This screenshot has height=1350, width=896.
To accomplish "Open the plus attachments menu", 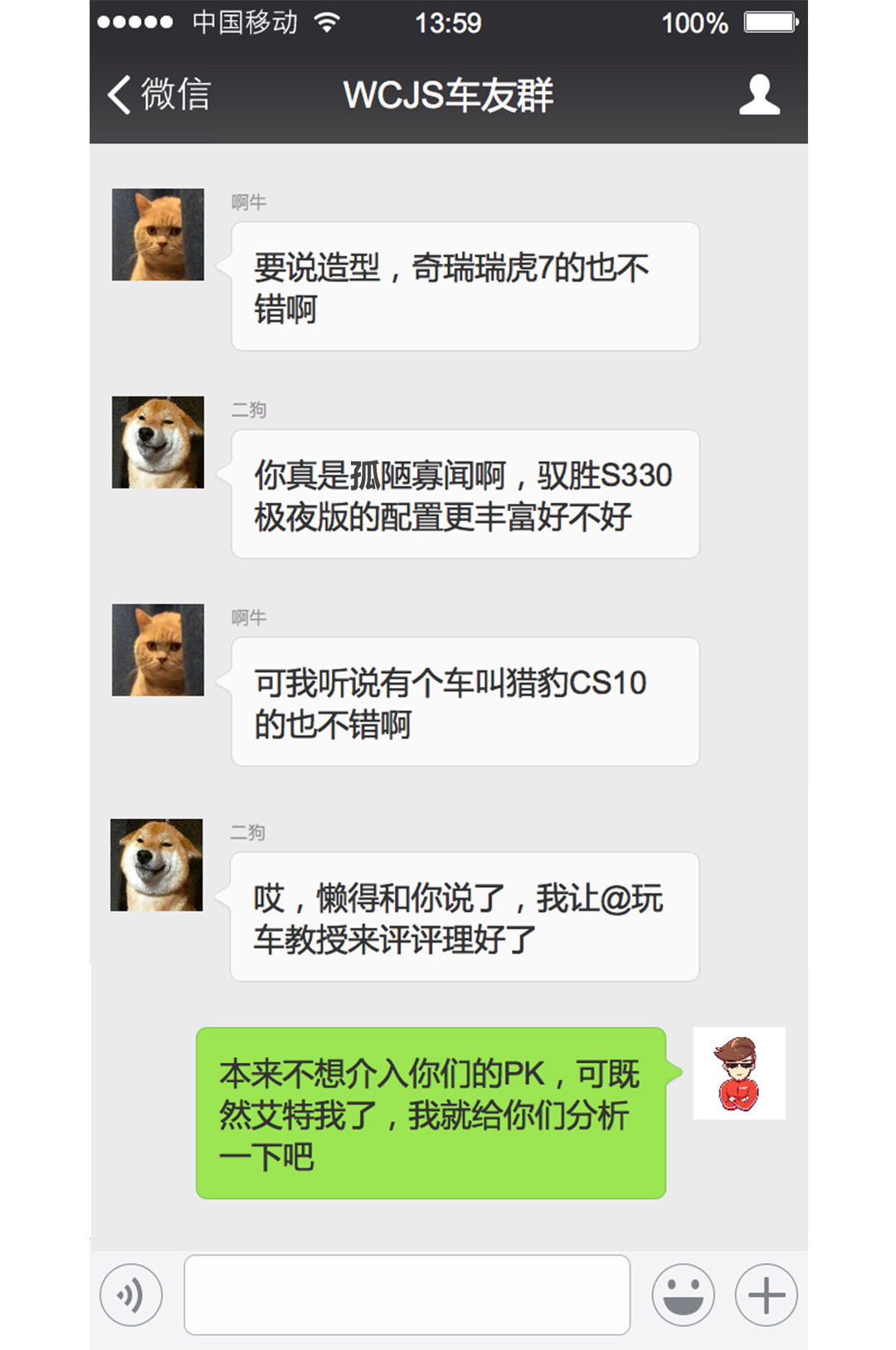I will click(766, 1294).
